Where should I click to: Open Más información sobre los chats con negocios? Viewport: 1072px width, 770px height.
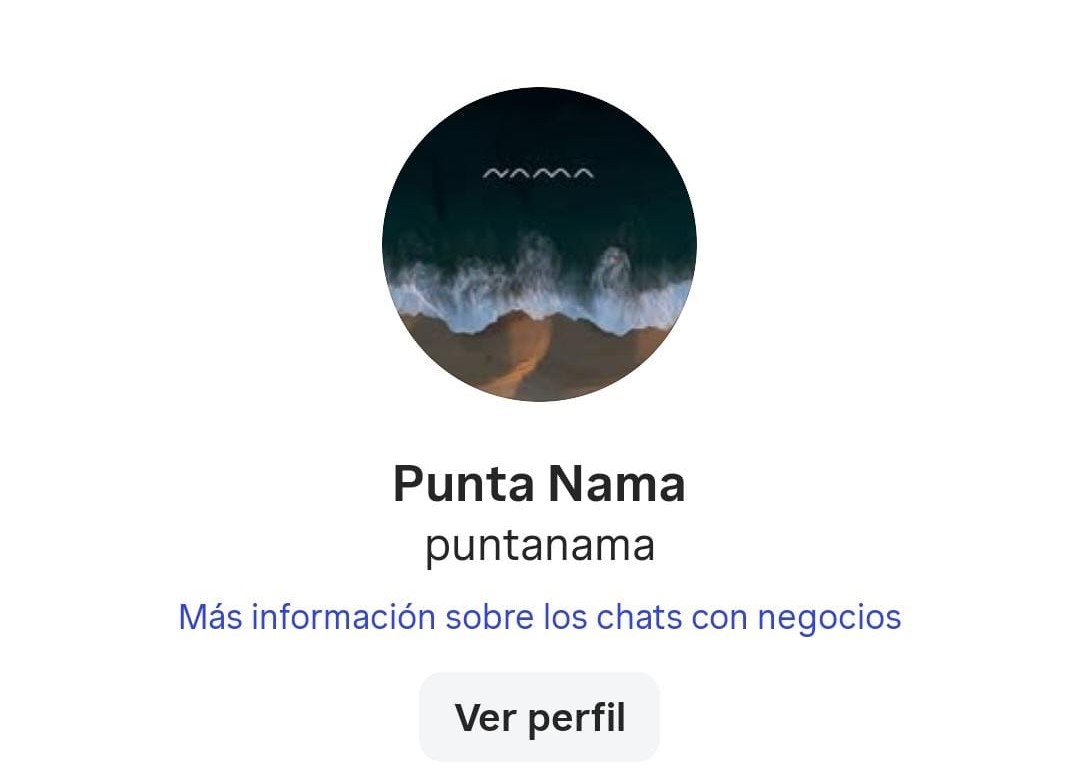[539, 617]
